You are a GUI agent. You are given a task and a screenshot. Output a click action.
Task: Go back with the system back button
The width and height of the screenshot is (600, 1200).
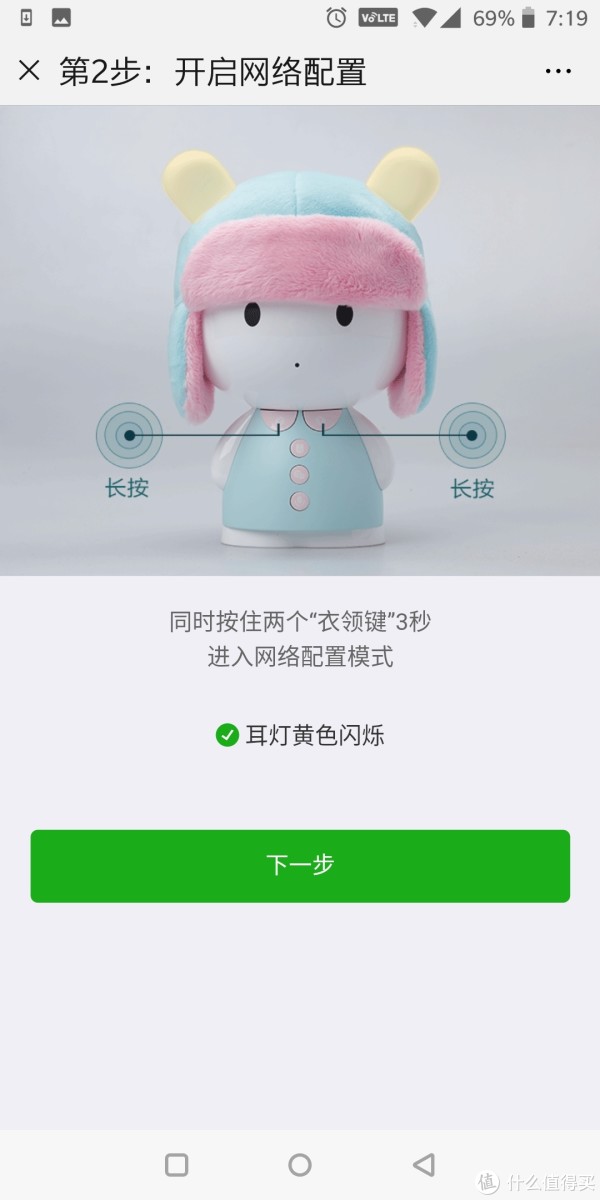(x=424, y=1164)
